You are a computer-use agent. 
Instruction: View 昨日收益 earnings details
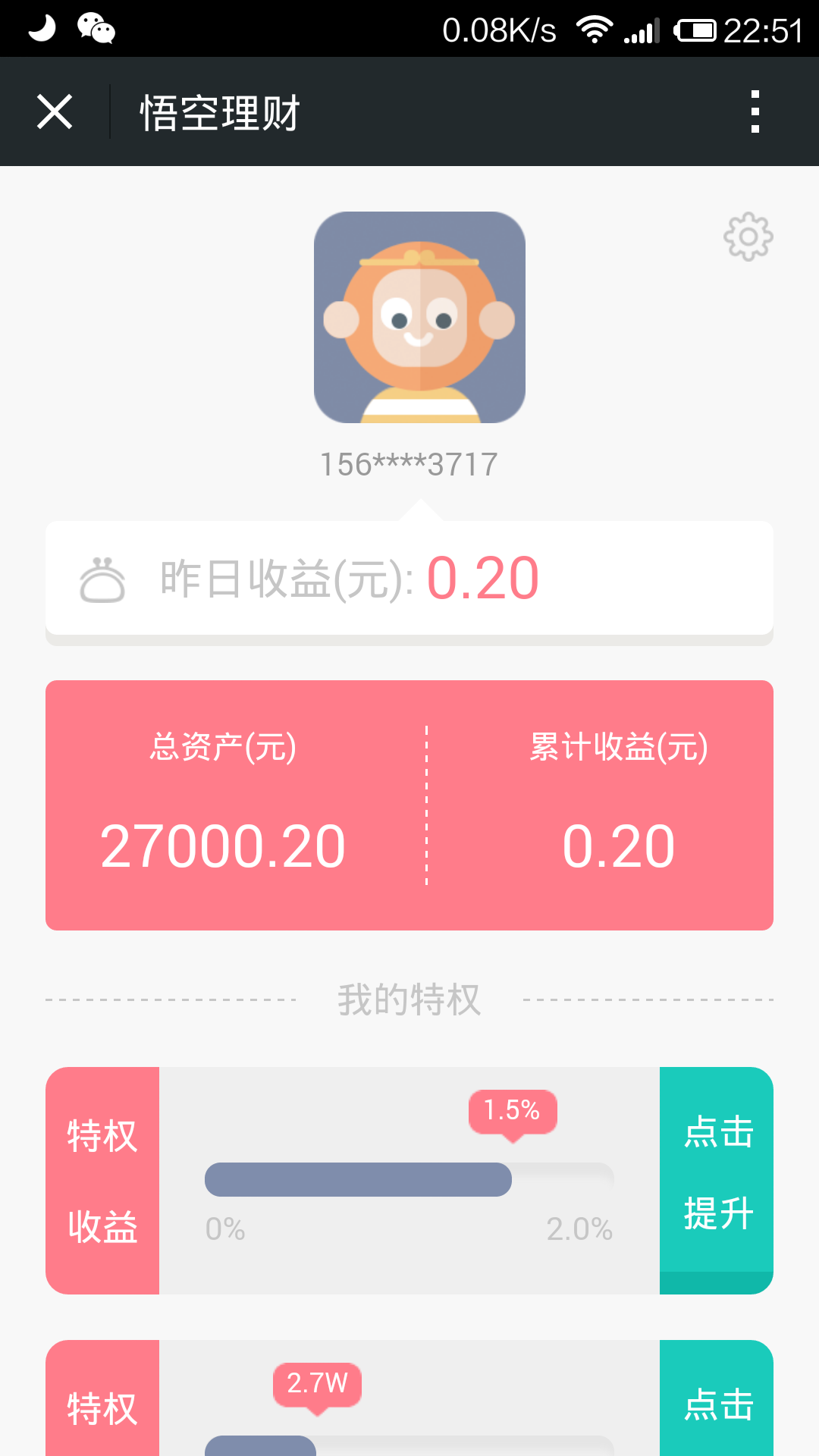point(409,579)
